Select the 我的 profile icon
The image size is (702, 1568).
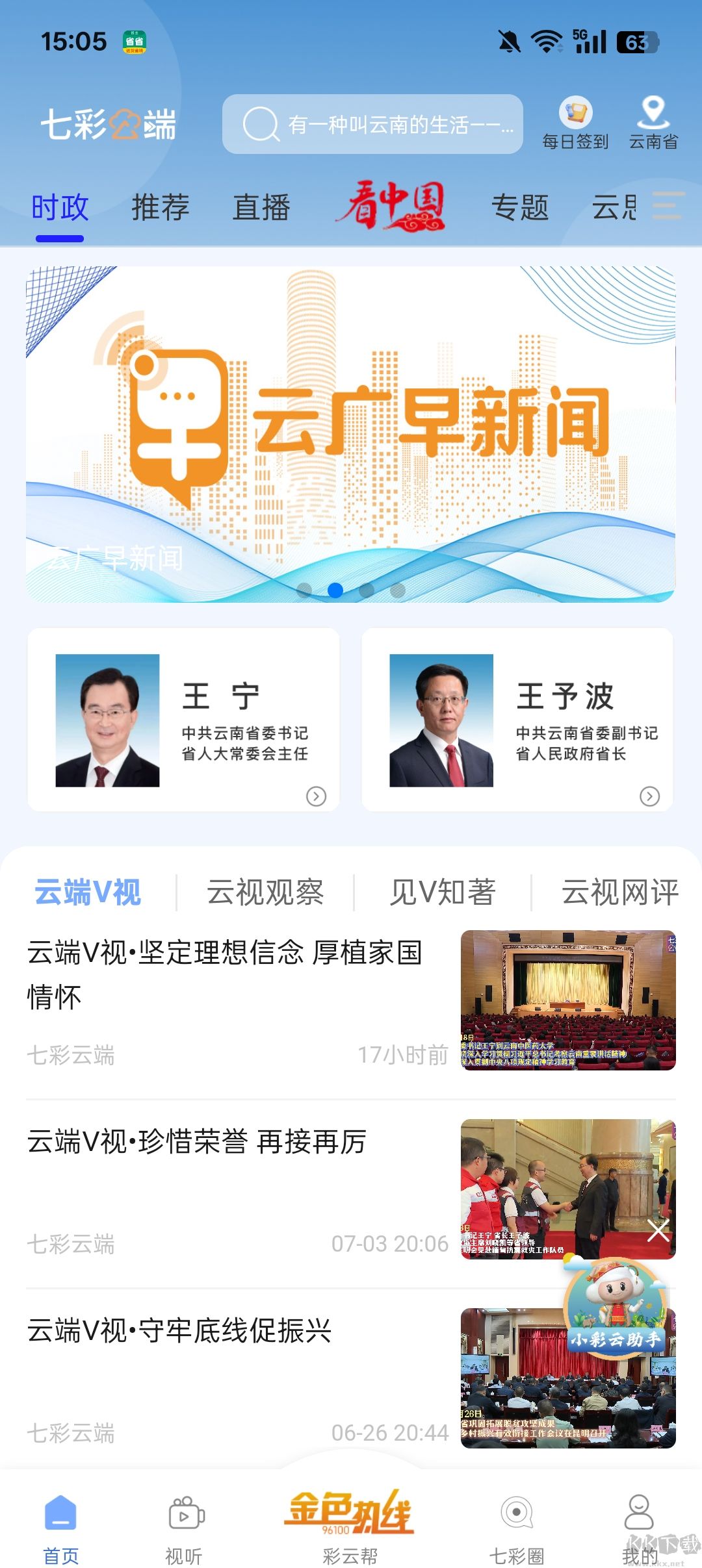[640, 1511]
